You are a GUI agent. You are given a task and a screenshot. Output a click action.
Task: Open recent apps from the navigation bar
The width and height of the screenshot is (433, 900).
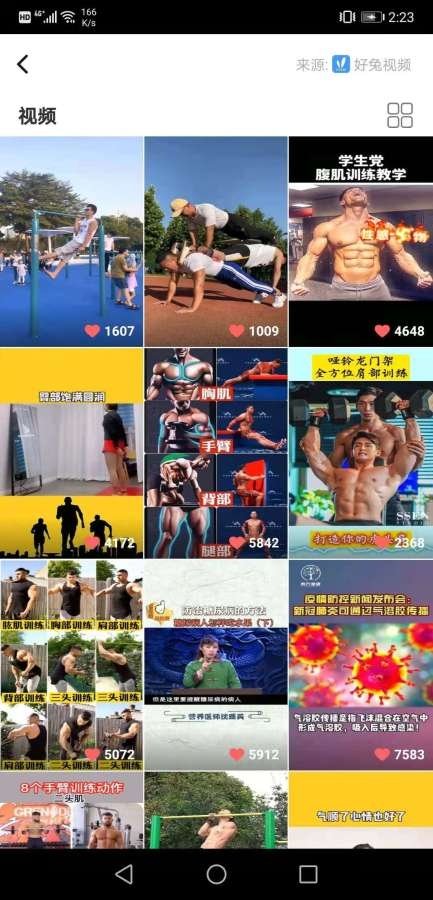(308, 874)
